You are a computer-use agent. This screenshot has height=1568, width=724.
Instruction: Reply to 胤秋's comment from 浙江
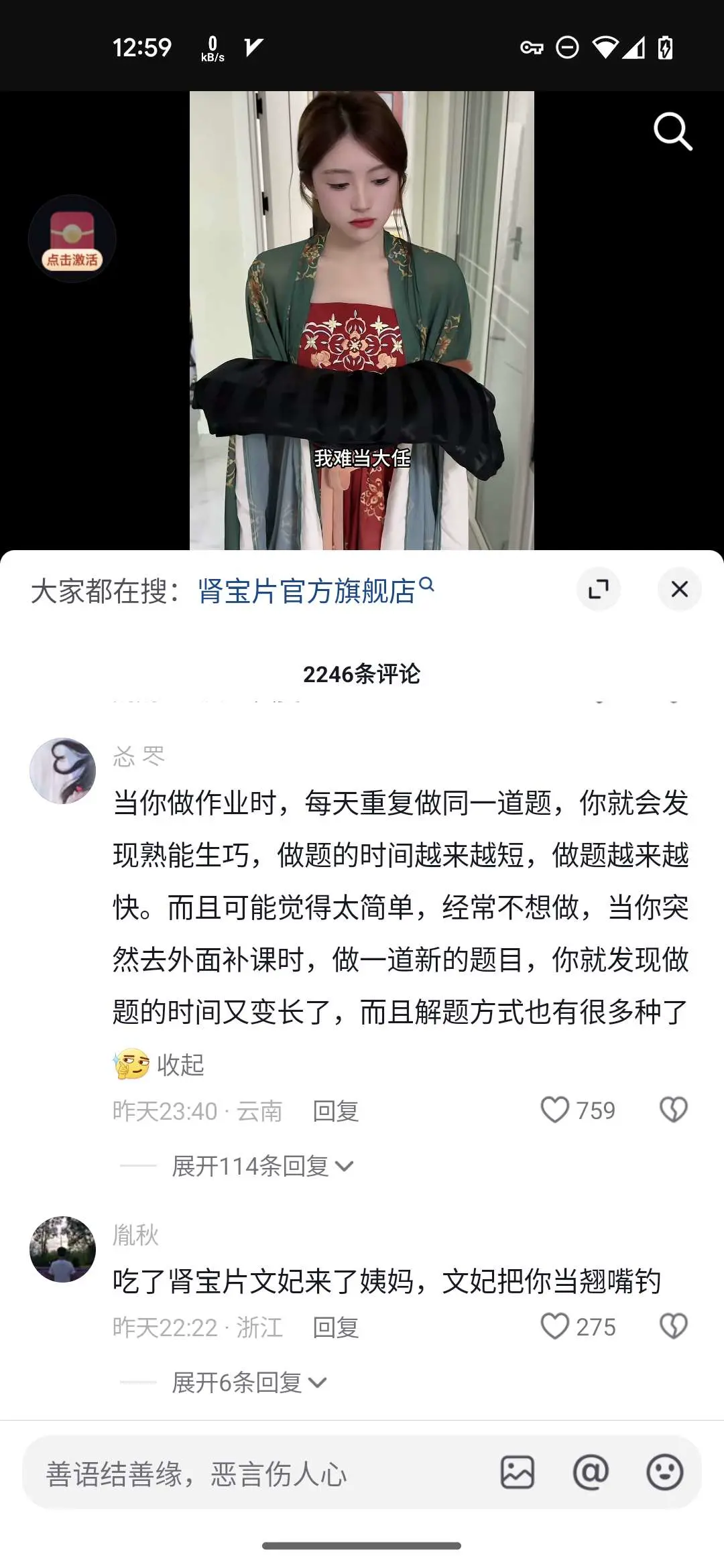335,1327
